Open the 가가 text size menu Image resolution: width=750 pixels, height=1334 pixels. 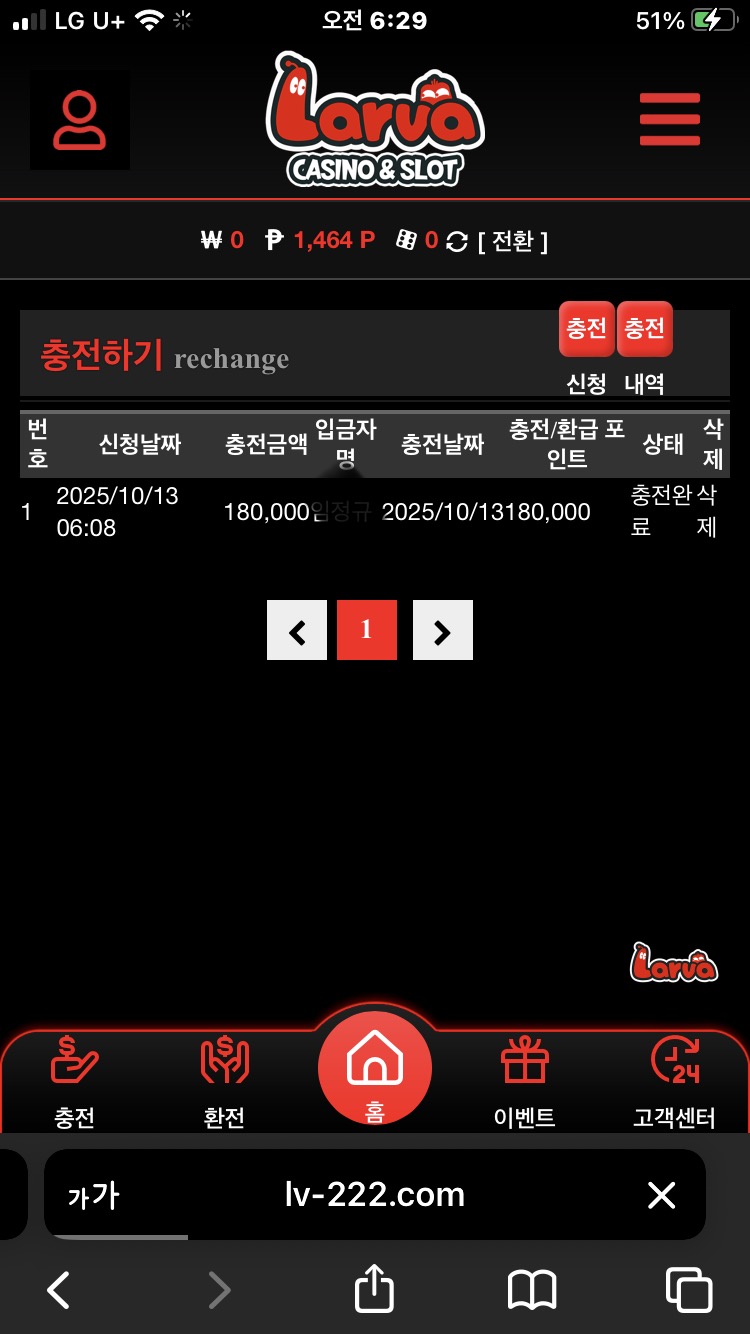click(x=93, y=1195)
